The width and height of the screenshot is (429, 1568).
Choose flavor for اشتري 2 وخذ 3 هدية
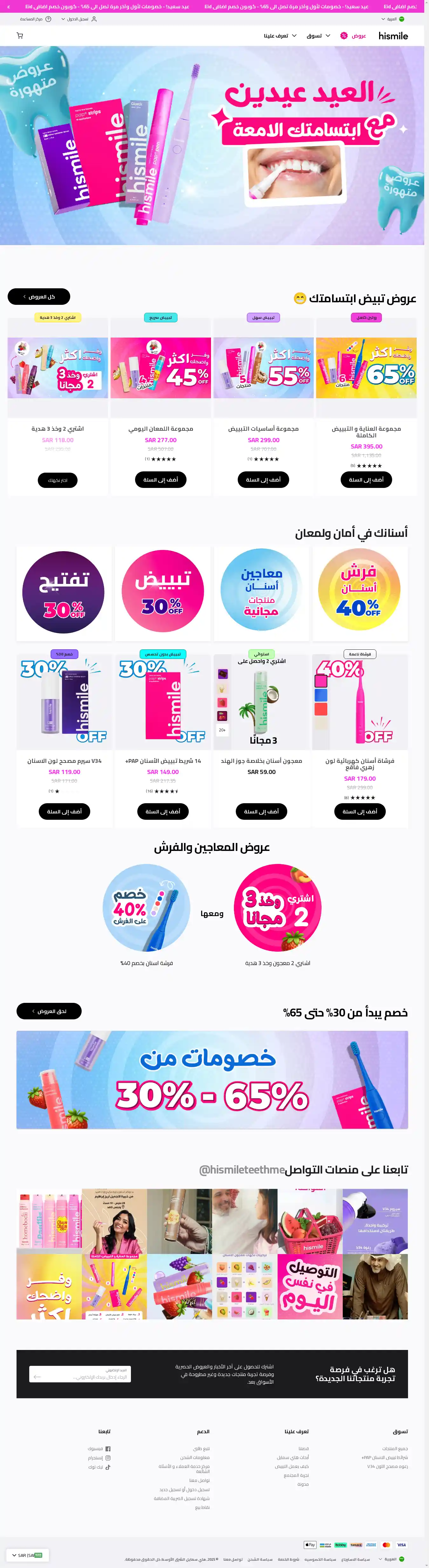click(x=58, y=480)
